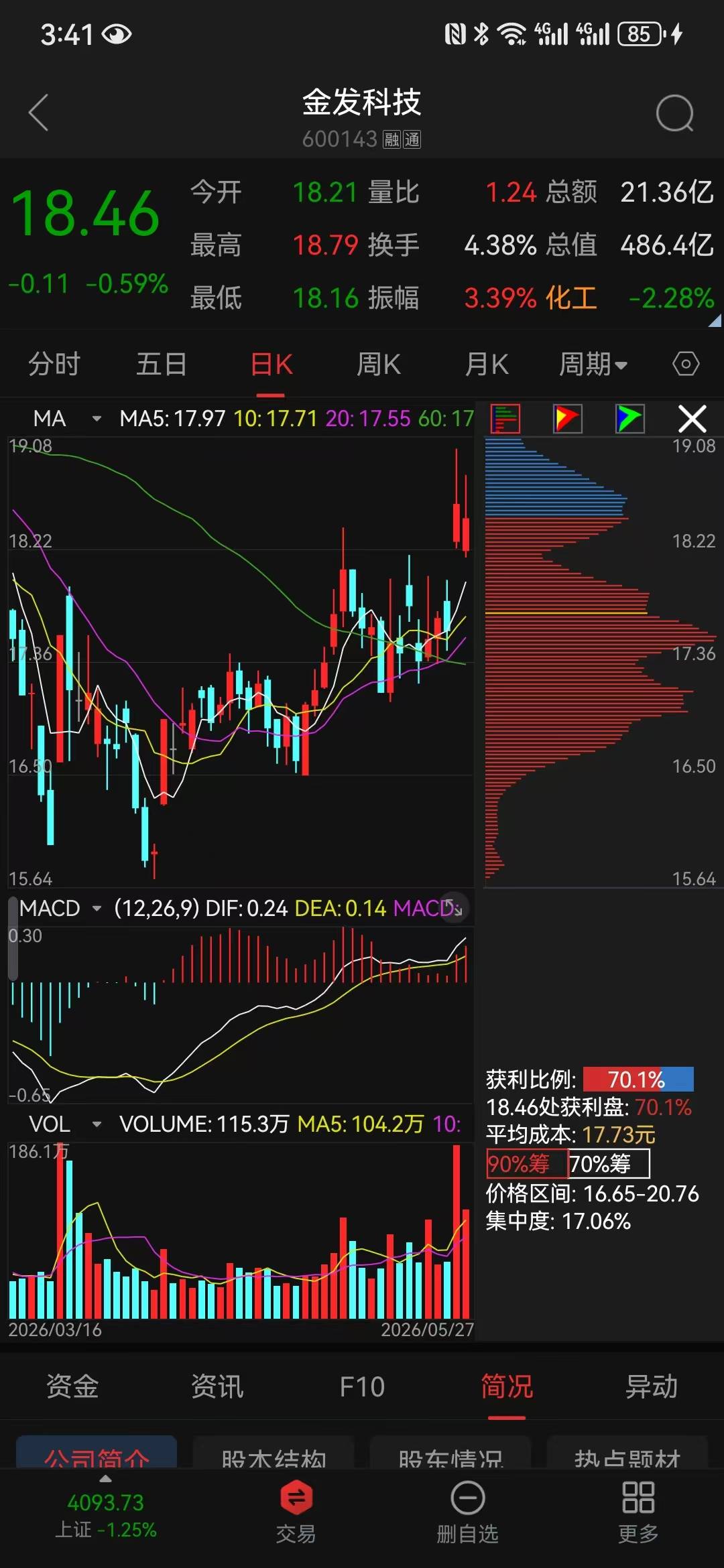The width and height of the screenshot is (724, 1568).
Task: Close the chip distribution panel
Action: [692, 419]
